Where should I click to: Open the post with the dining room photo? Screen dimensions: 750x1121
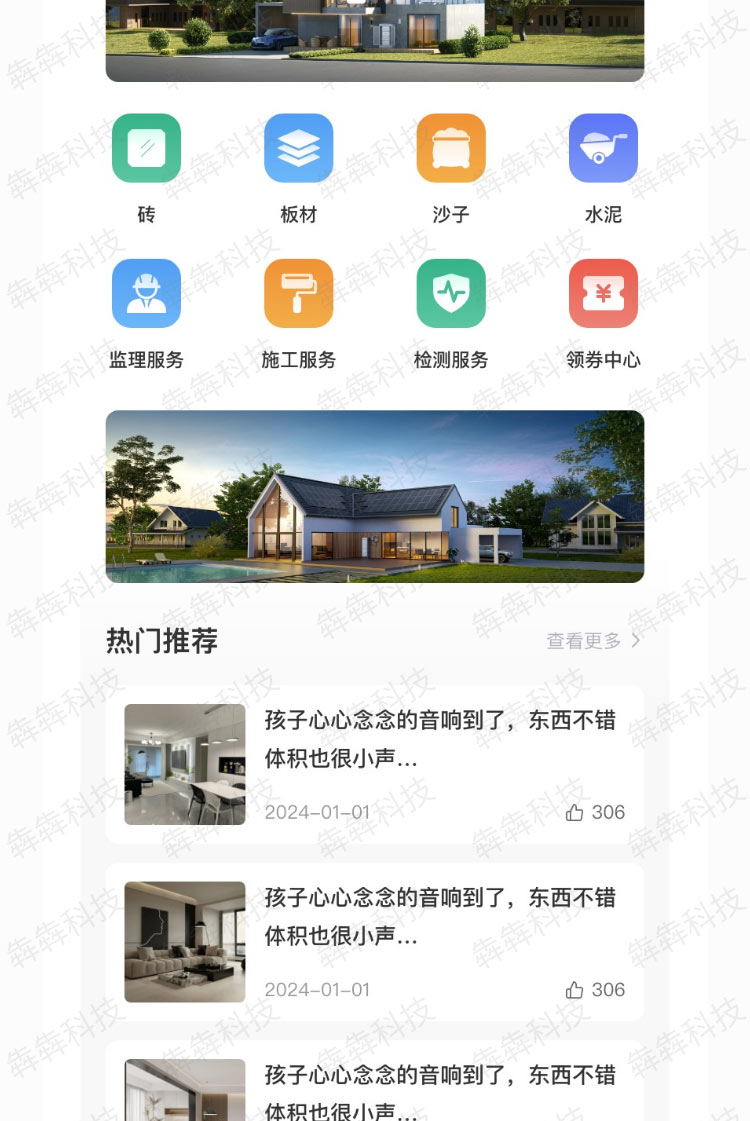tap(440, 740)
